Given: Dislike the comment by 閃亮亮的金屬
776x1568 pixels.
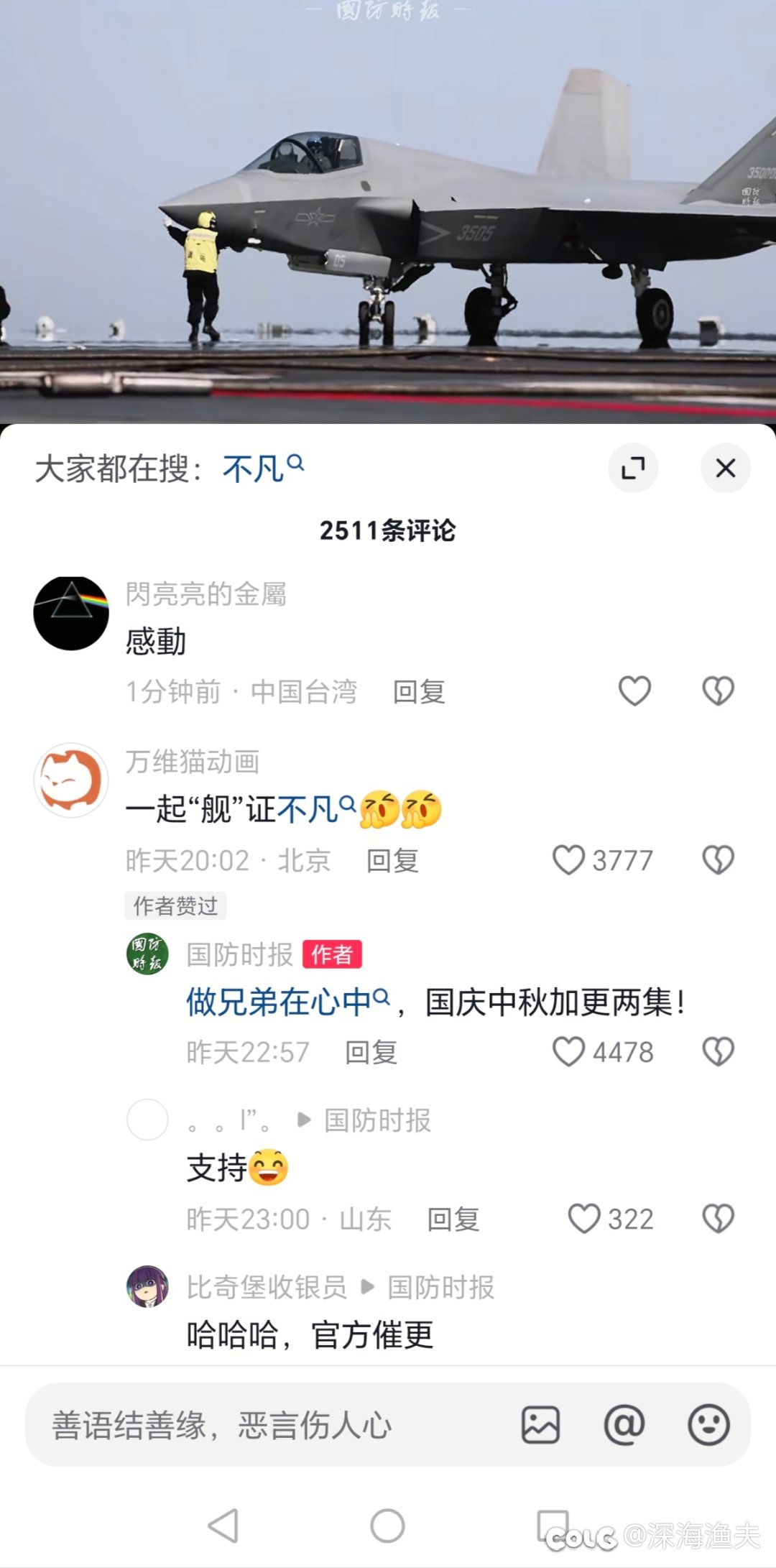Looking at the screenshot, I should tap(718, 691).
